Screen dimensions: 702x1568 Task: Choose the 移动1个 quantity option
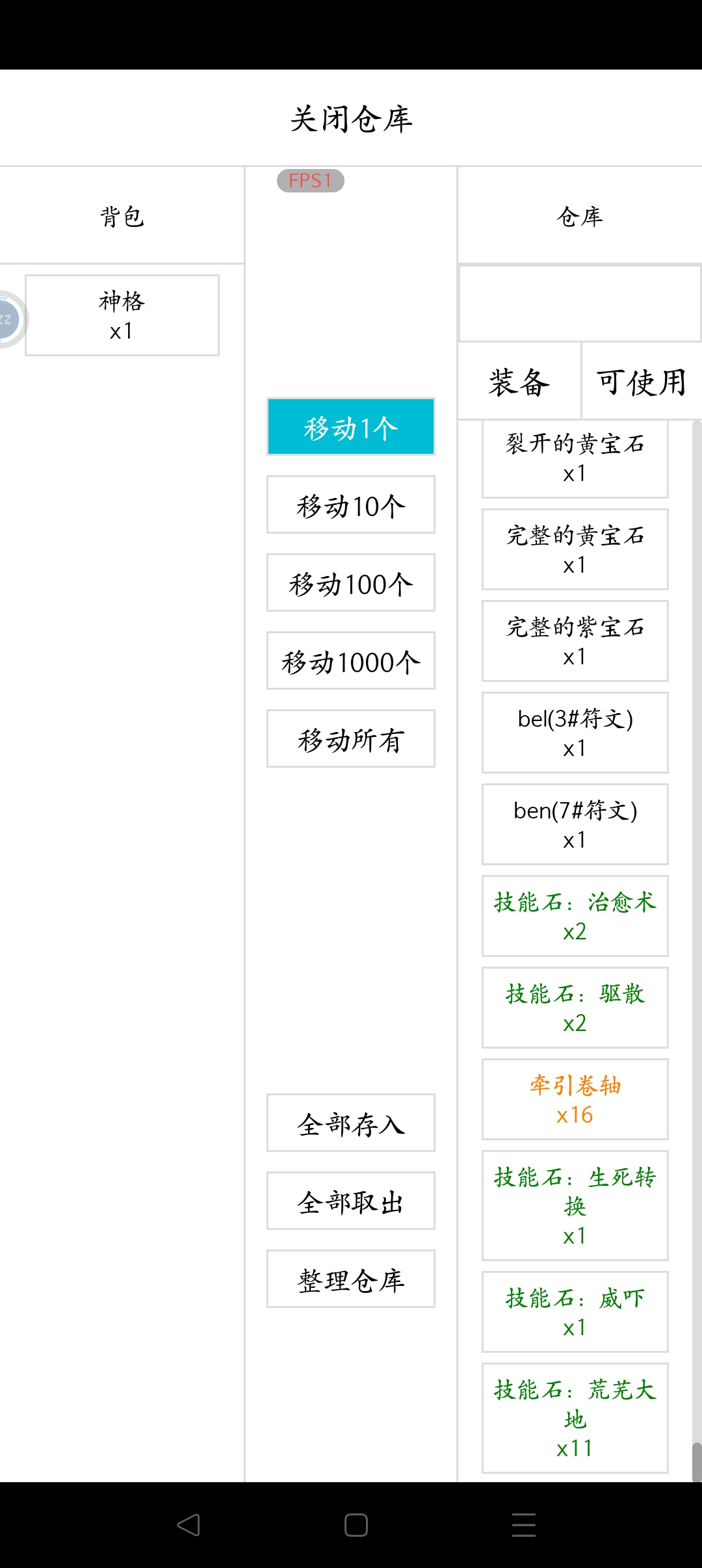click(x=351, y=427)
